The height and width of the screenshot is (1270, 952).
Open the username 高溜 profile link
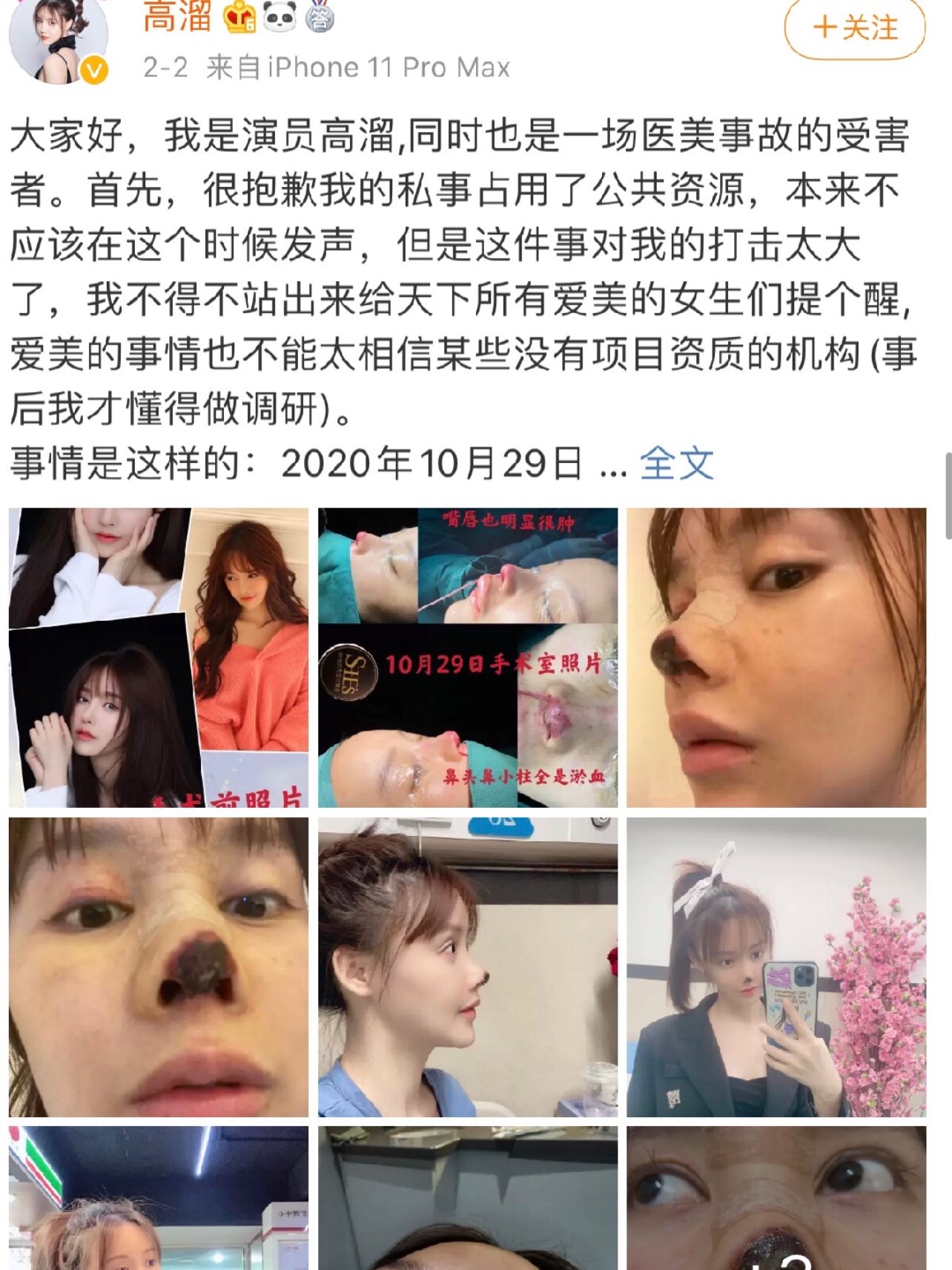pos(178,16)
